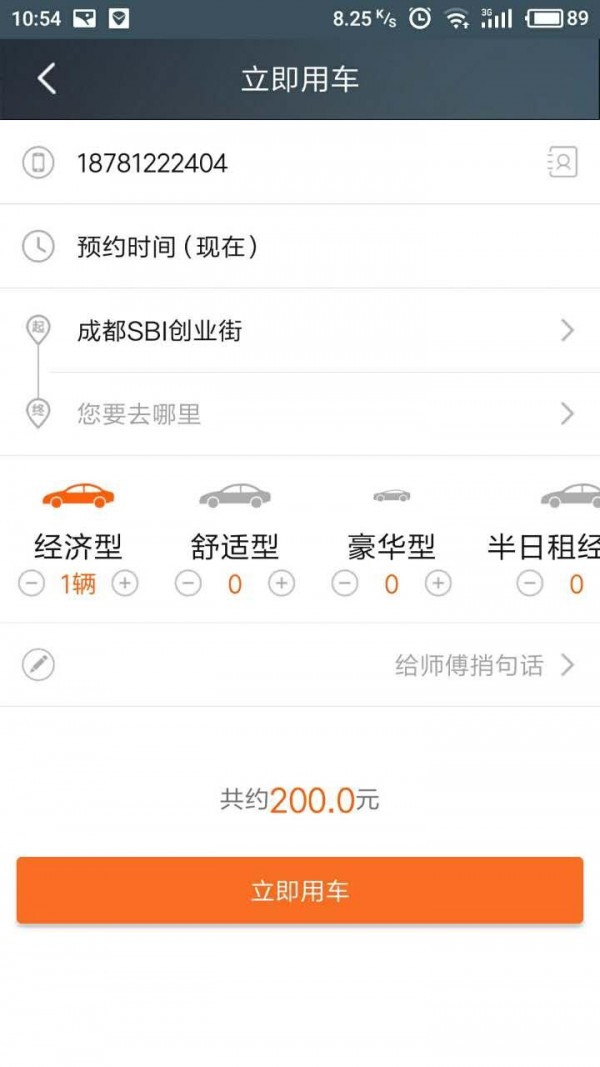This screenshot has width=600, height=1067.
Task: Go back from 立即用车 screen
Action: [46, 79]
